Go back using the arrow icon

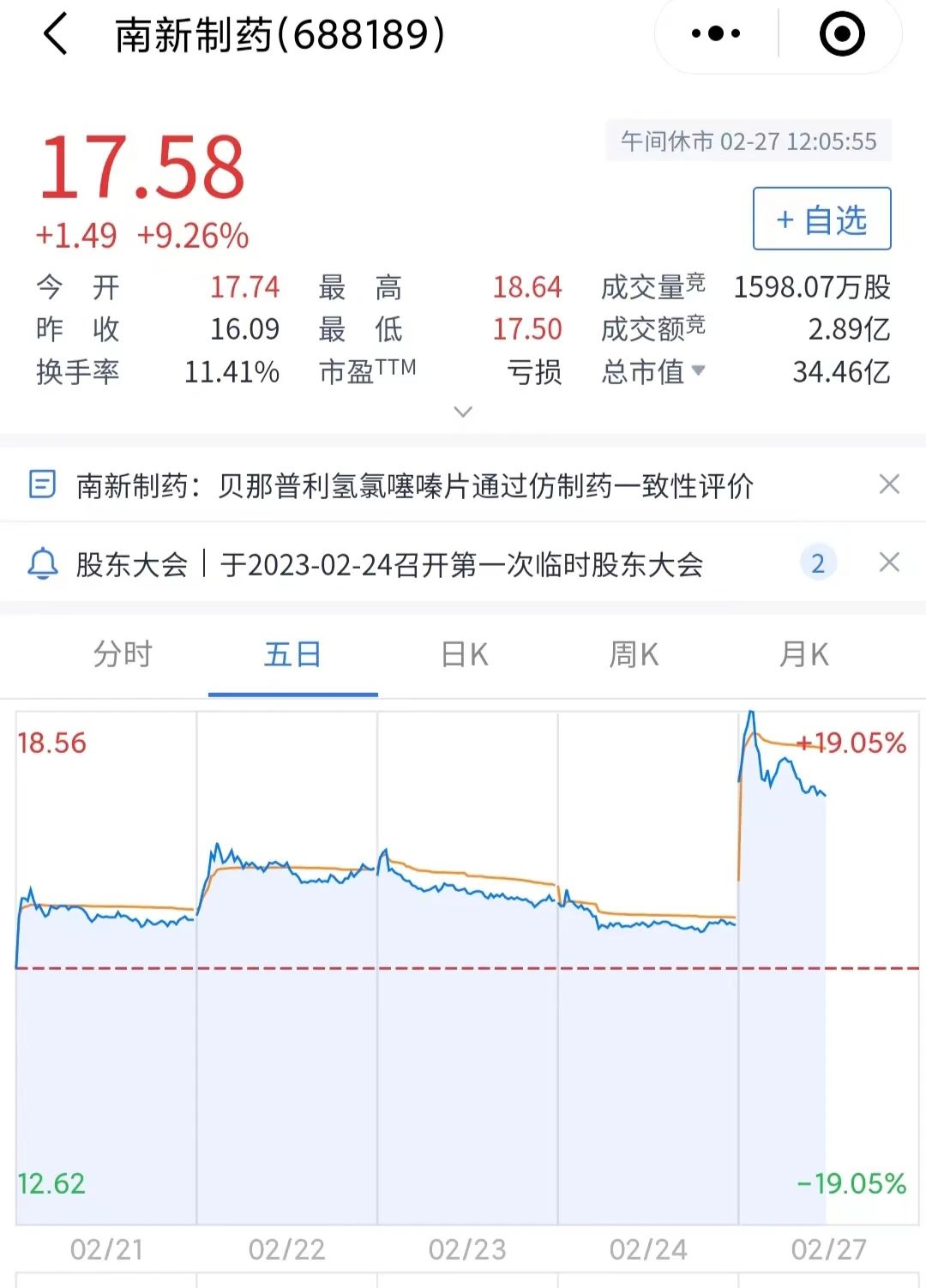coord(56,35)
